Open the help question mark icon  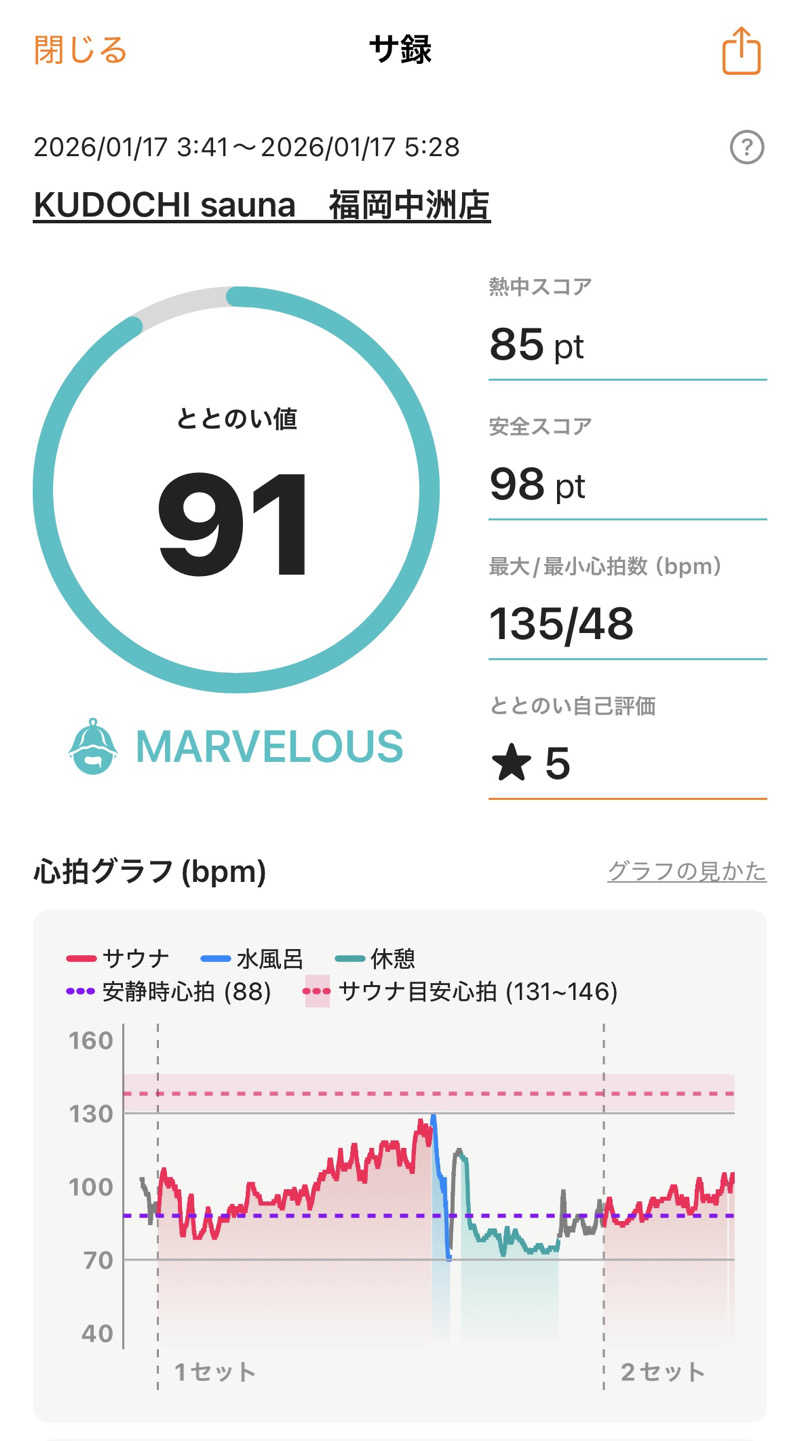pyautogui.click(x=747, y=148)
